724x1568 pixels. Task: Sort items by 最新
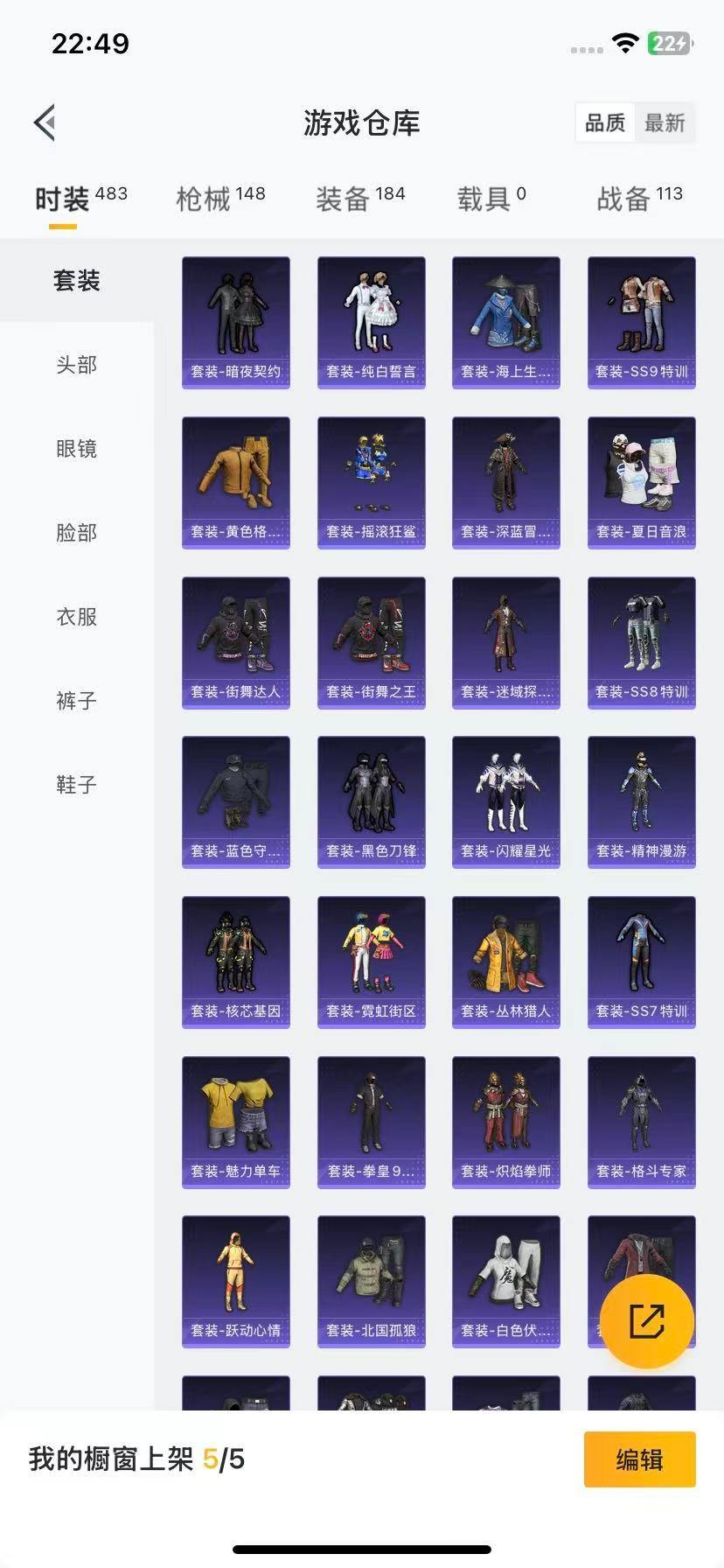[x=665, y=123]
